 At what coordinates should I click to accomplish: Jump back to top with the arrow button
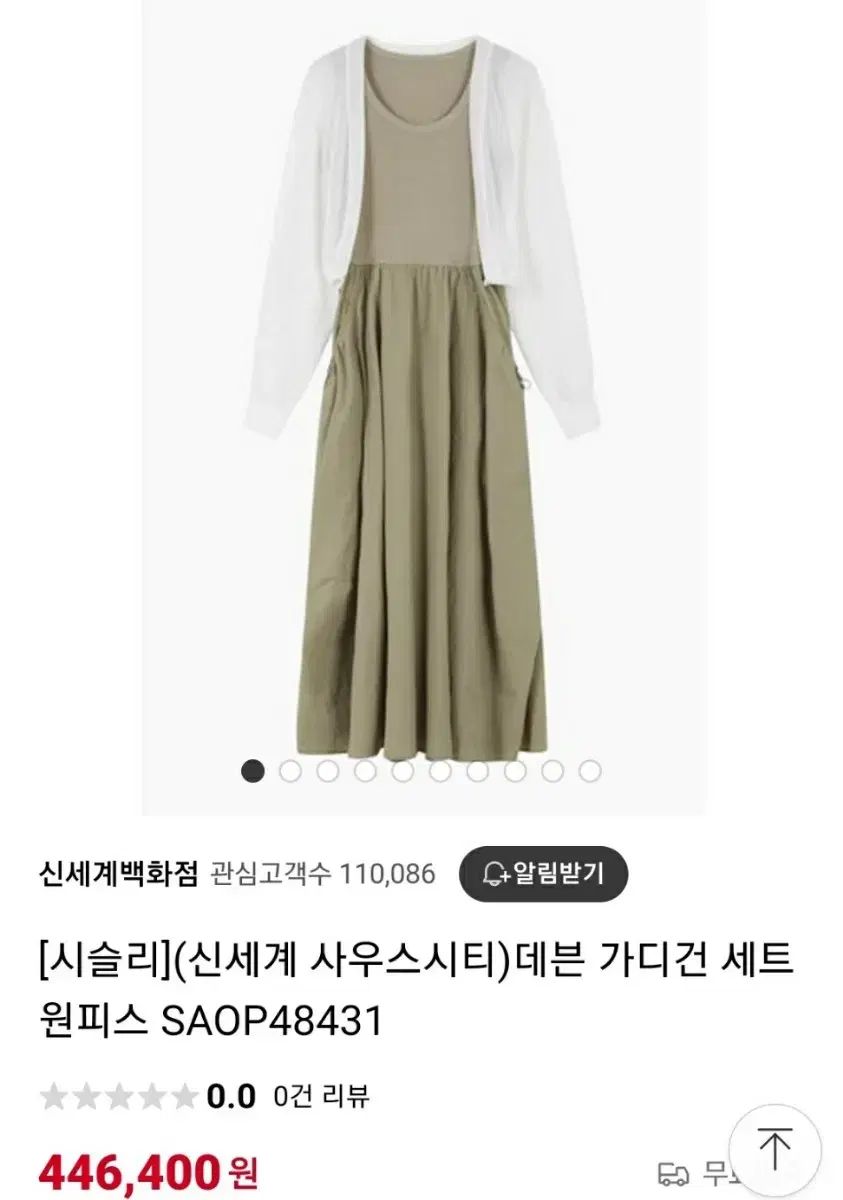point(774,1144)
